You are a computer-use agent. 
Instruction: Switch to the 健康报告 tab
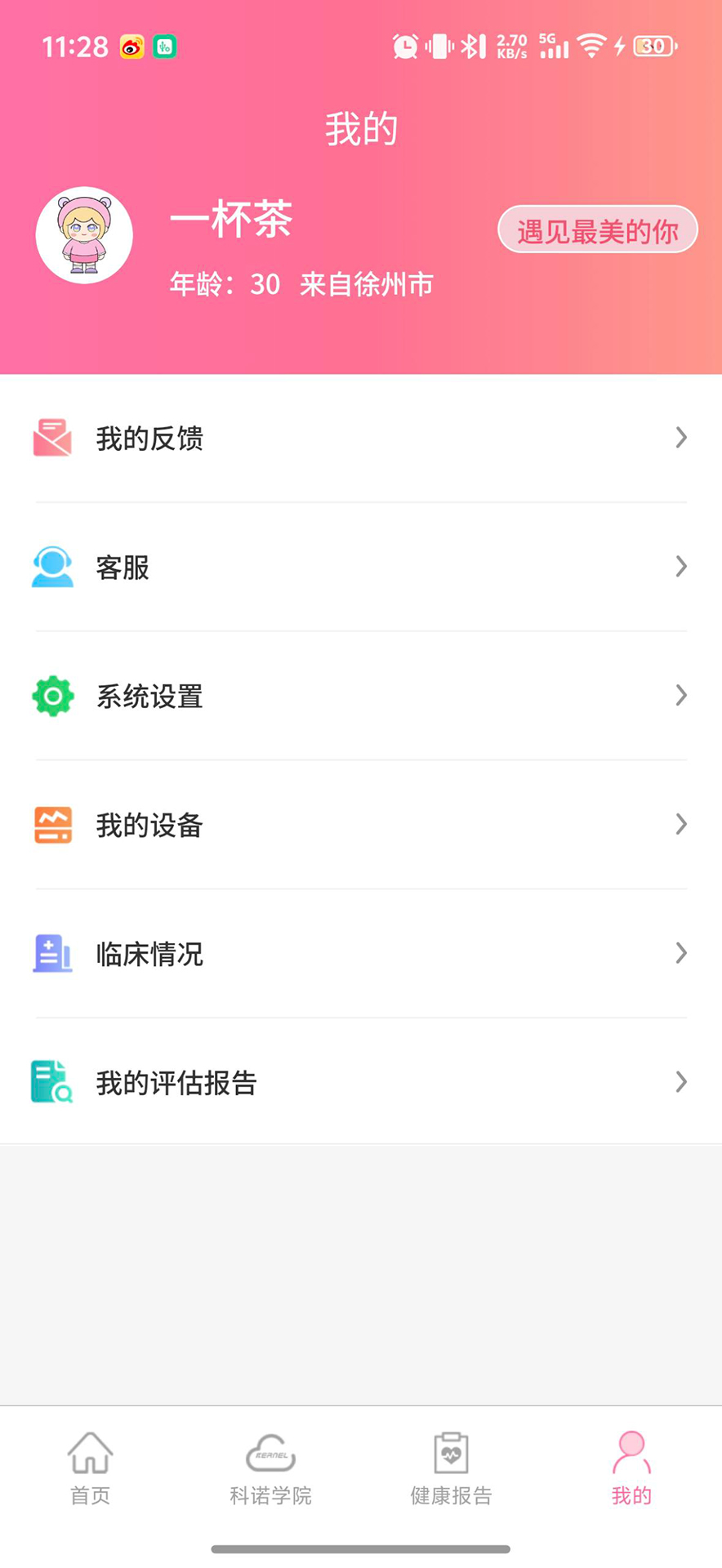coord(451,1468)
